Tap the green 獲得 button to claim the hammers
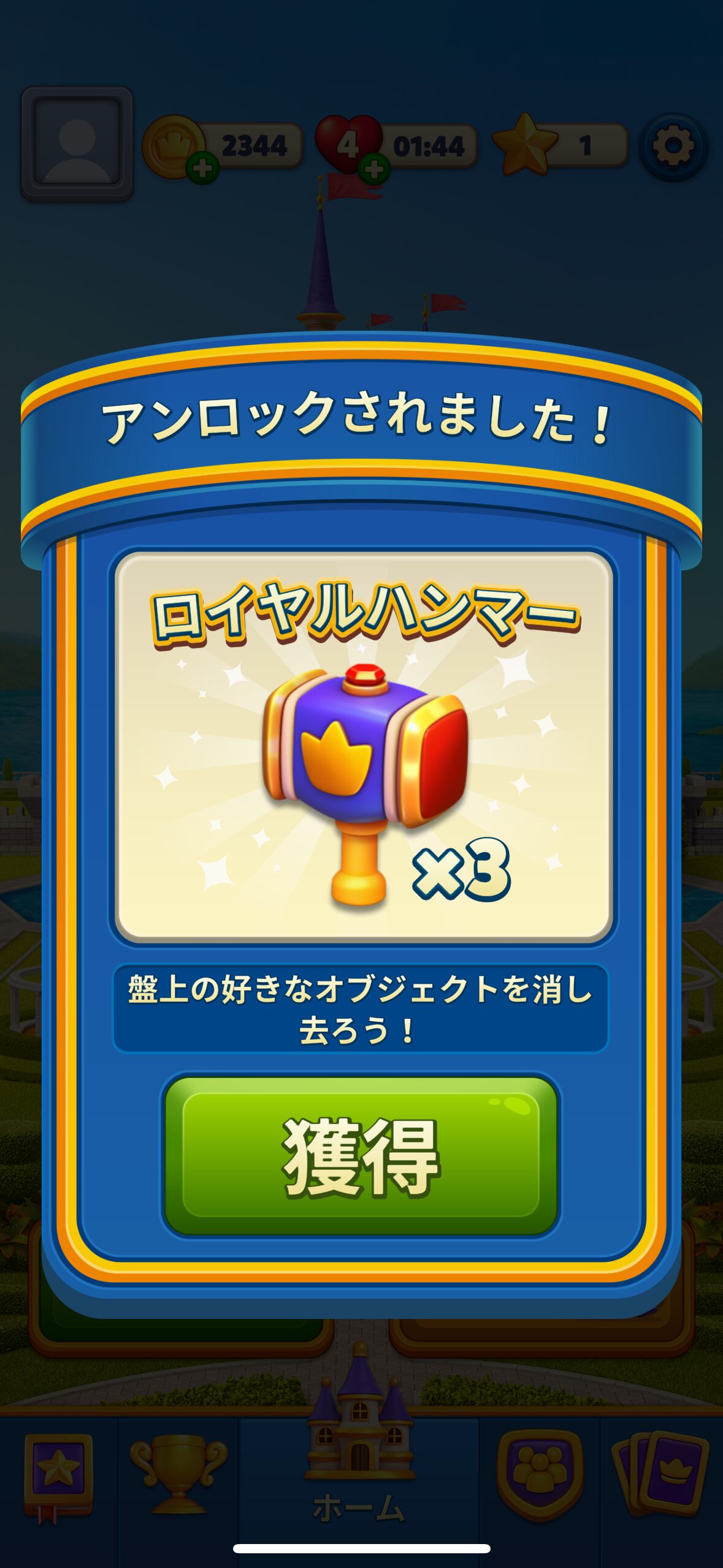 (361, 1156)
